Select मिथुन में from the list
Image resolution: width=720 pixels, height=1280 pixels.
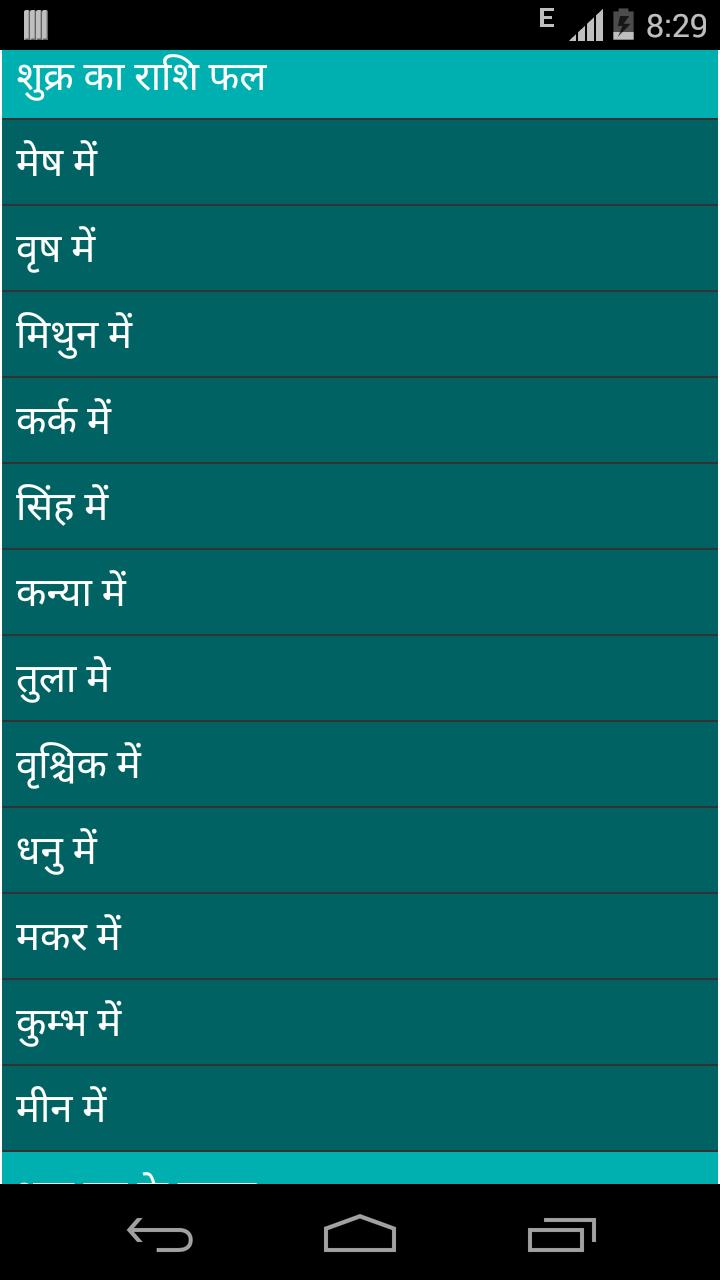(360, 334)
